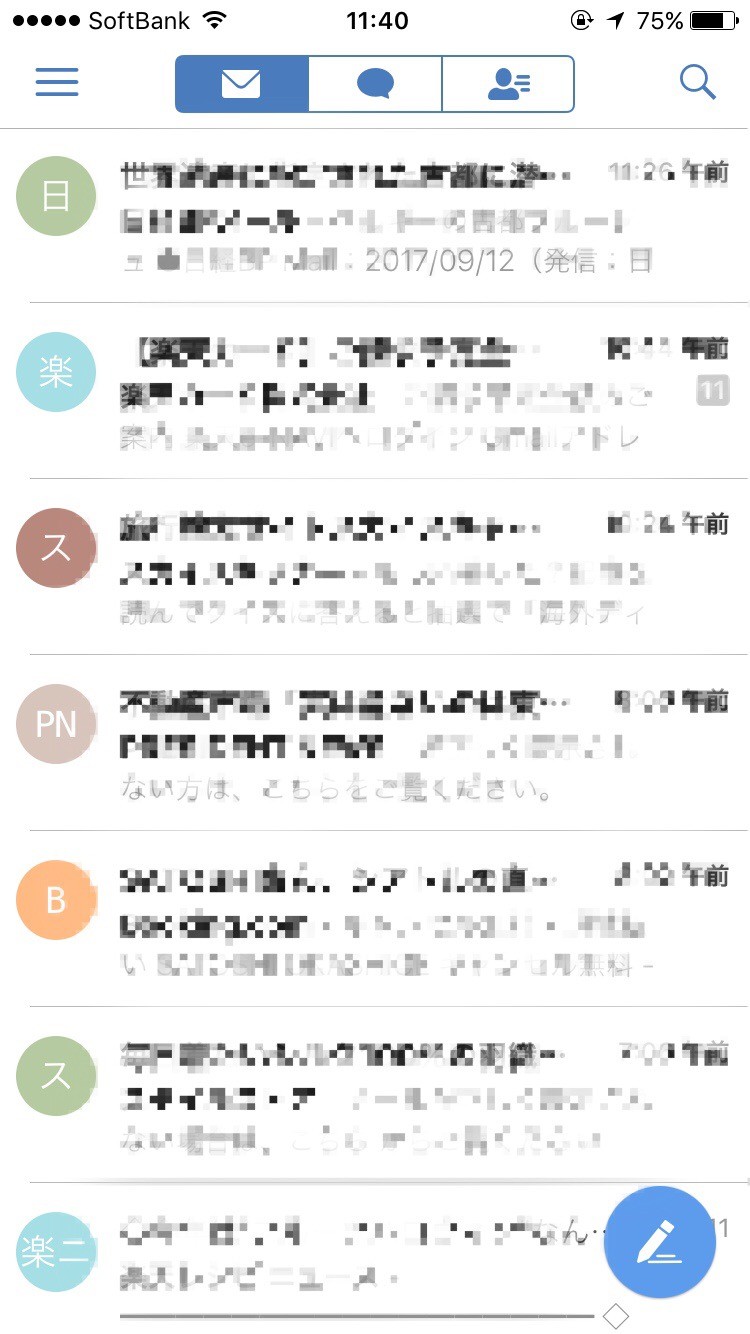Screen dimensions: 750x1334
Task: Open the email from sender PN
Action: tap(400, 744)
